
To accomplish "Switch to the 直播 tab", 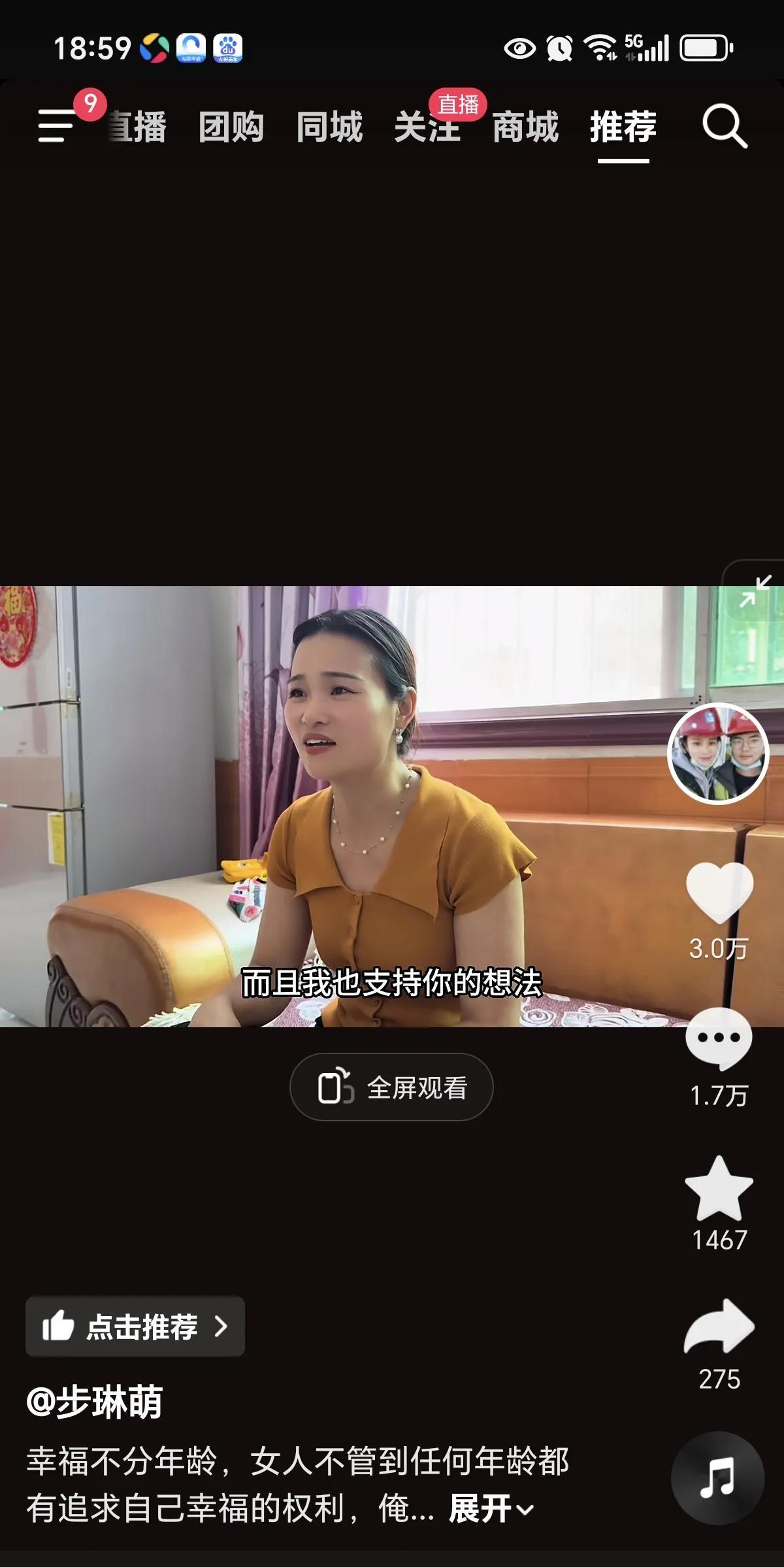I will click(x=137, y=127).
